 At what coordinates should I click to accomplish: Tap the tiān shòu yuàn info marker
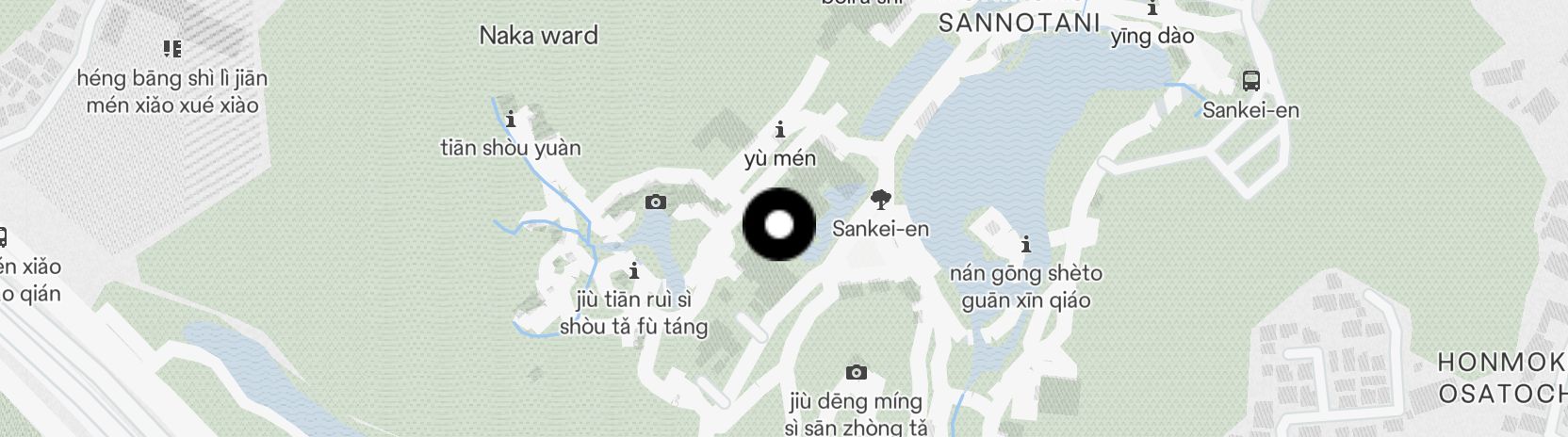point(511,120)
